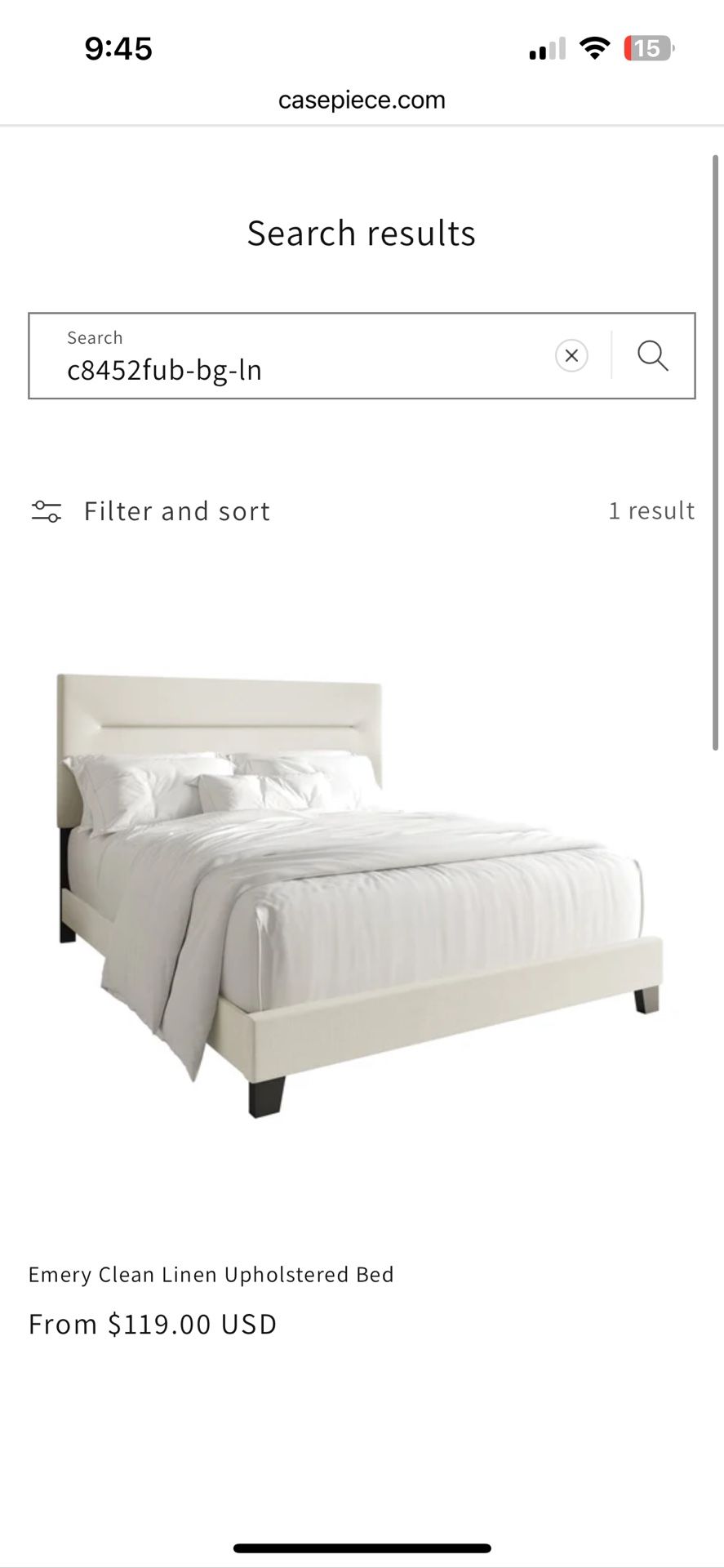Open the Emery Clean Linen Upholstered Bed link
The height and width of the screenshot is (1568, 724).
[x=211, y=1274]
